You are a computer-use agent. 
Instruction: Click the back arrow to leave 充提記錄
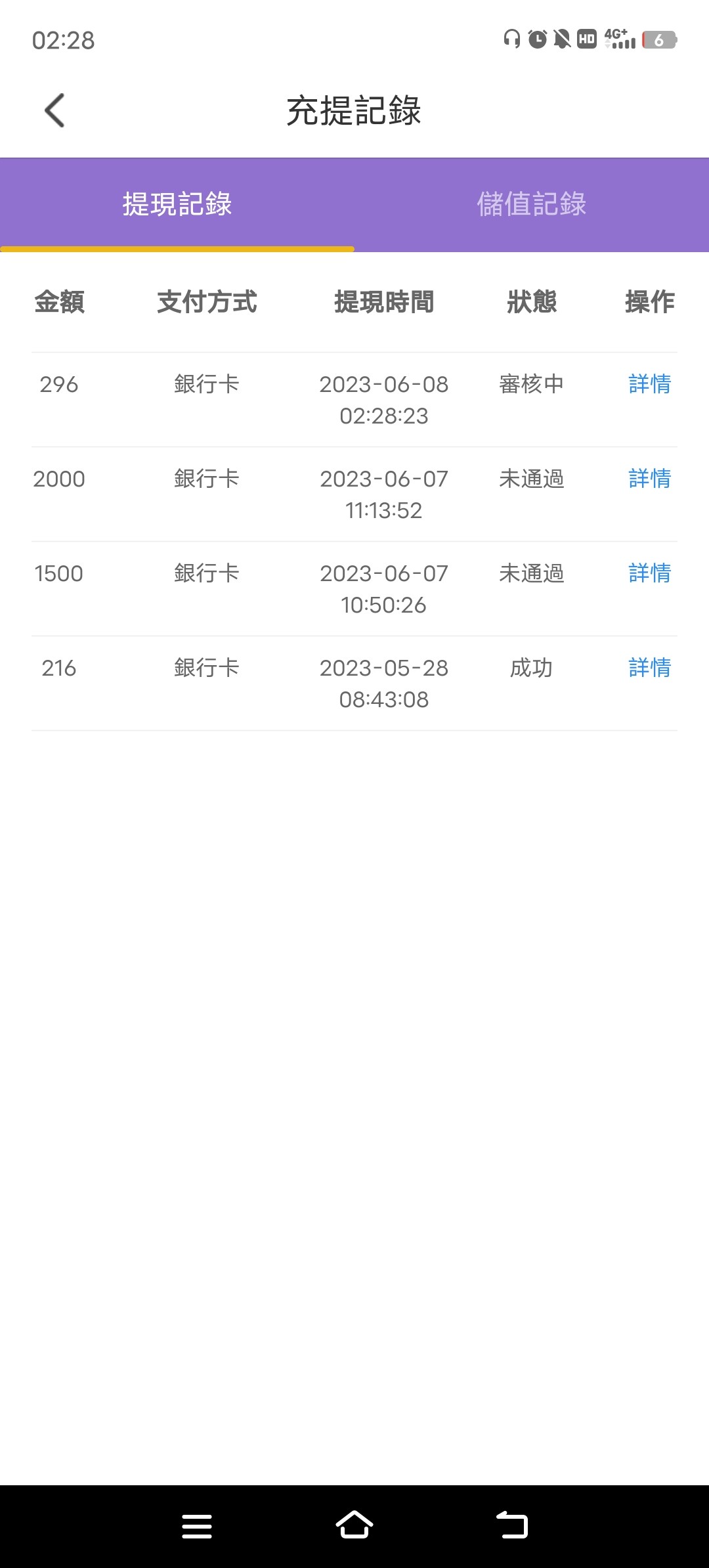click(x=55, y=110)
